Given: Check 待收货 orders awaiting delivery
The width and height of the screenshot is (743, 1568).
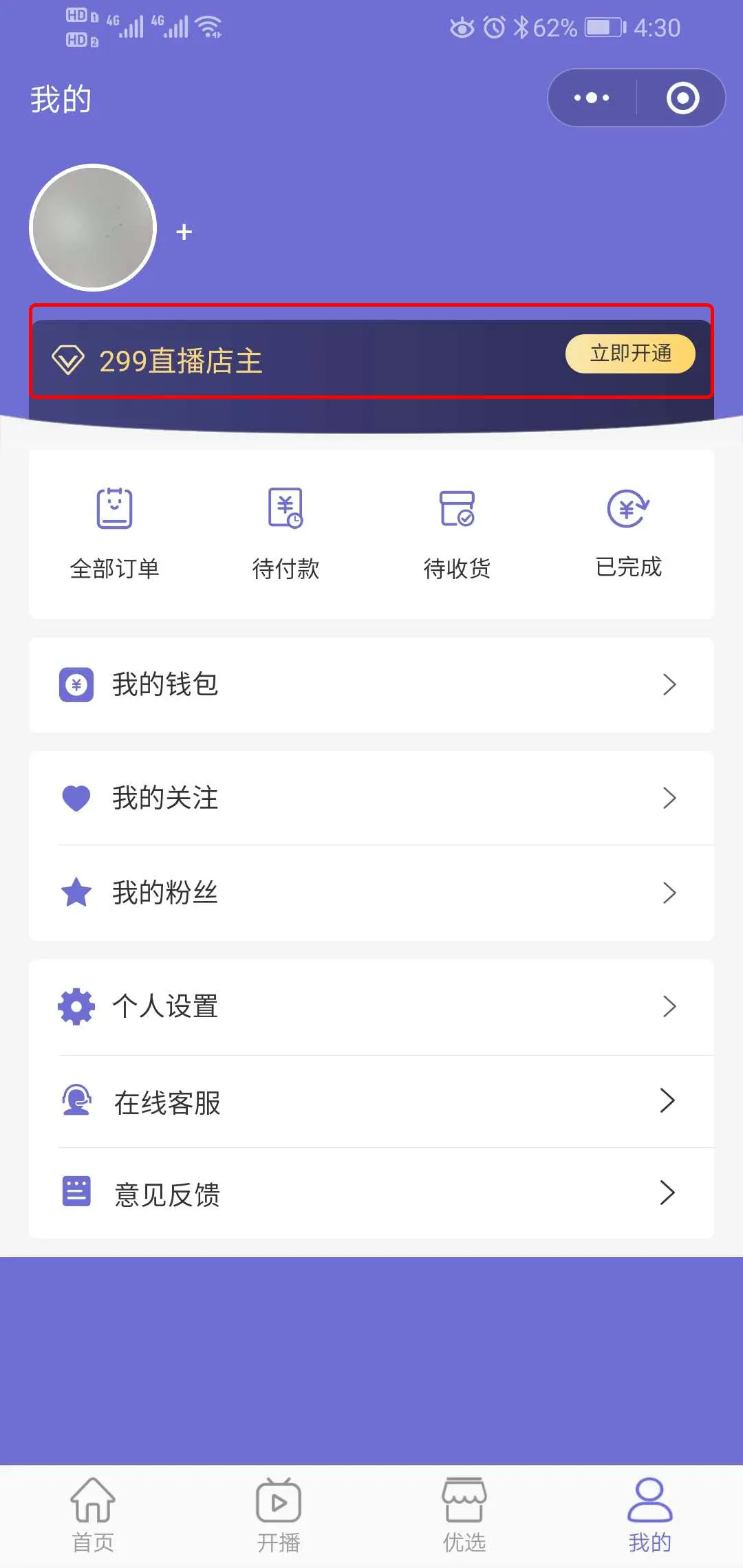Looking at the screenshot, I should point(457,533).
